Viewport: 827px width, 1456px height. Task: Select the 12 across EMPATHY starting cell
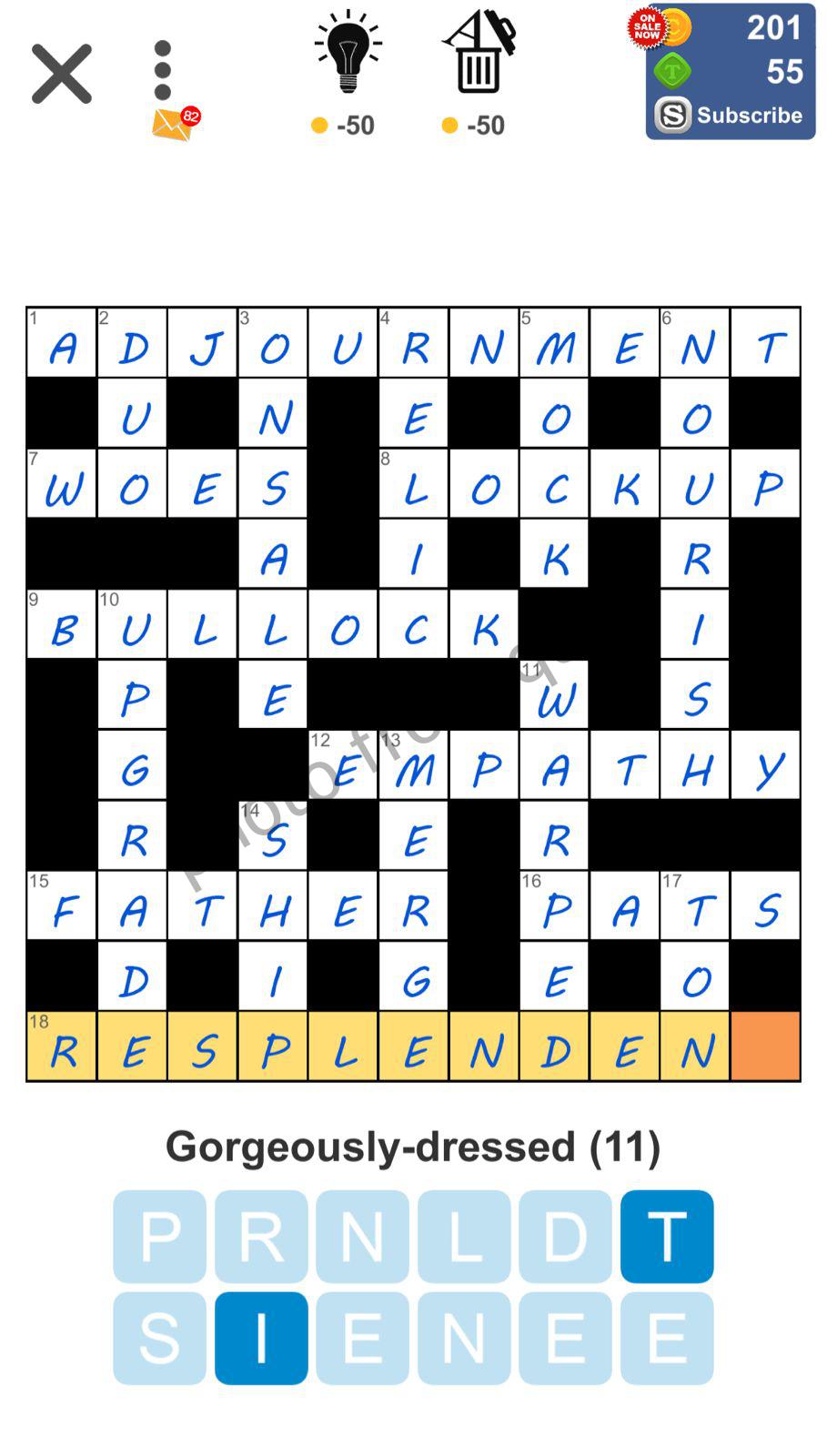[344, 766]
